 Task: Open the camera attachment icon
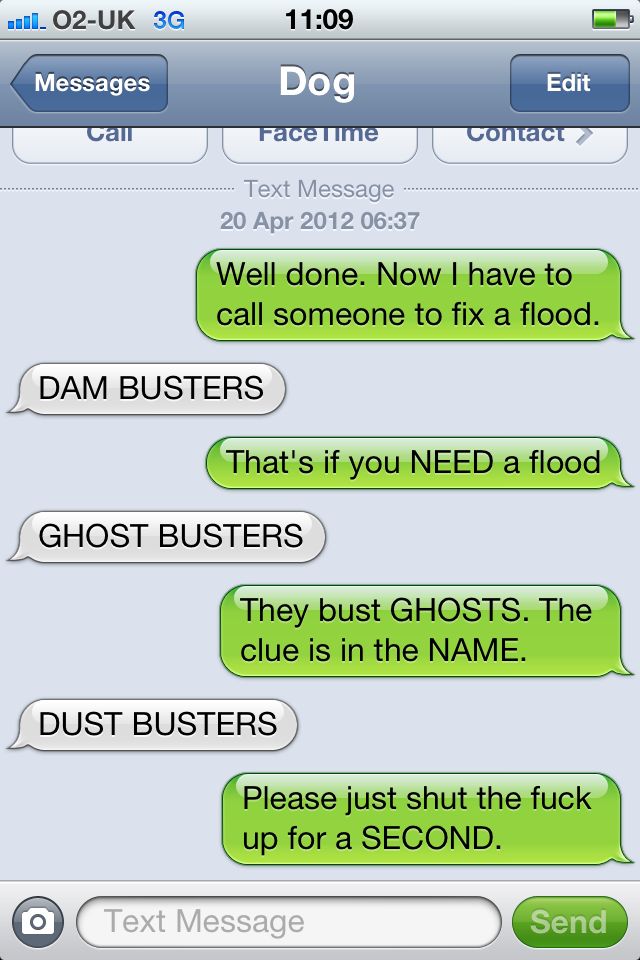37,921
